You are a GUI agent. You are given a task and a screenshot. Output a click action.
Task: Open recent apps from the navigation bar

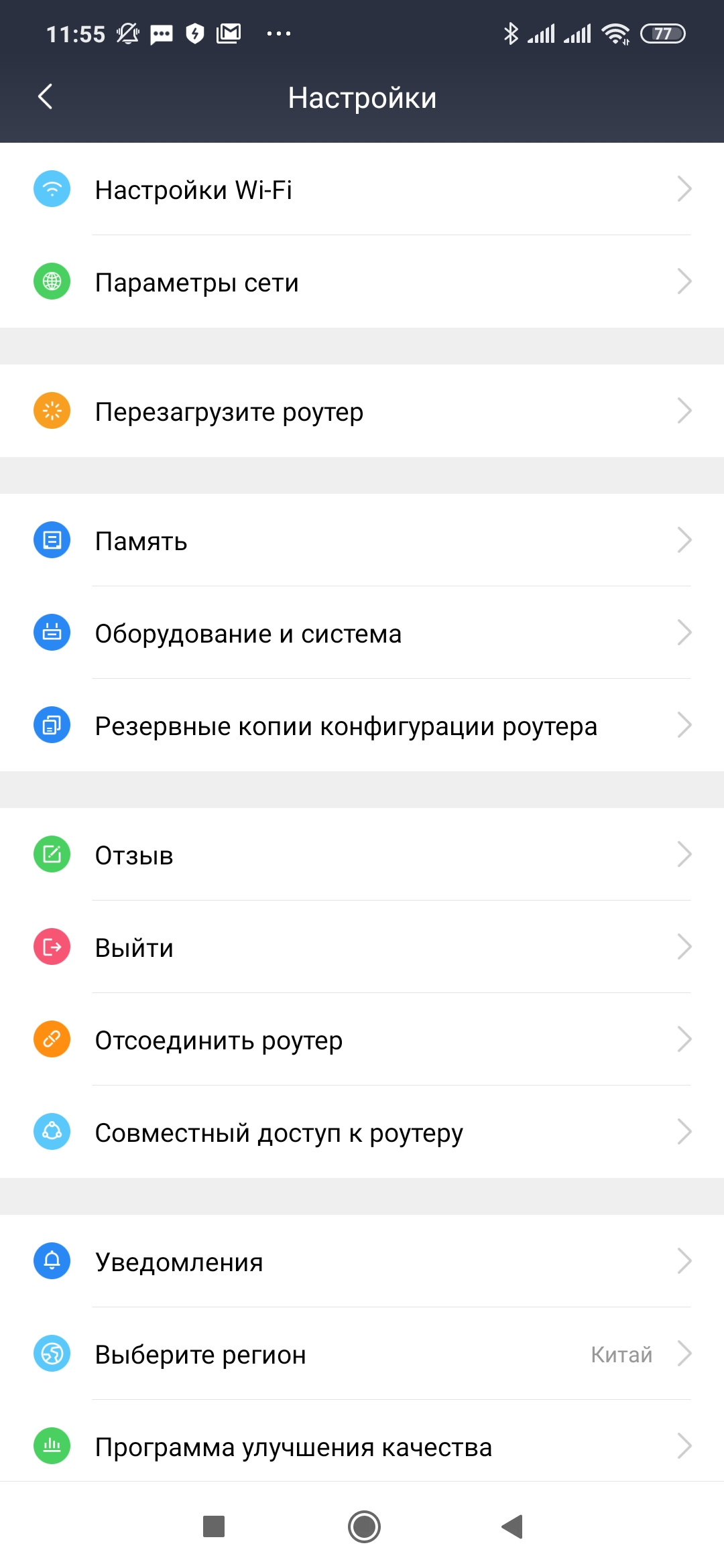pyautogui.click(x=214, y=1526)
